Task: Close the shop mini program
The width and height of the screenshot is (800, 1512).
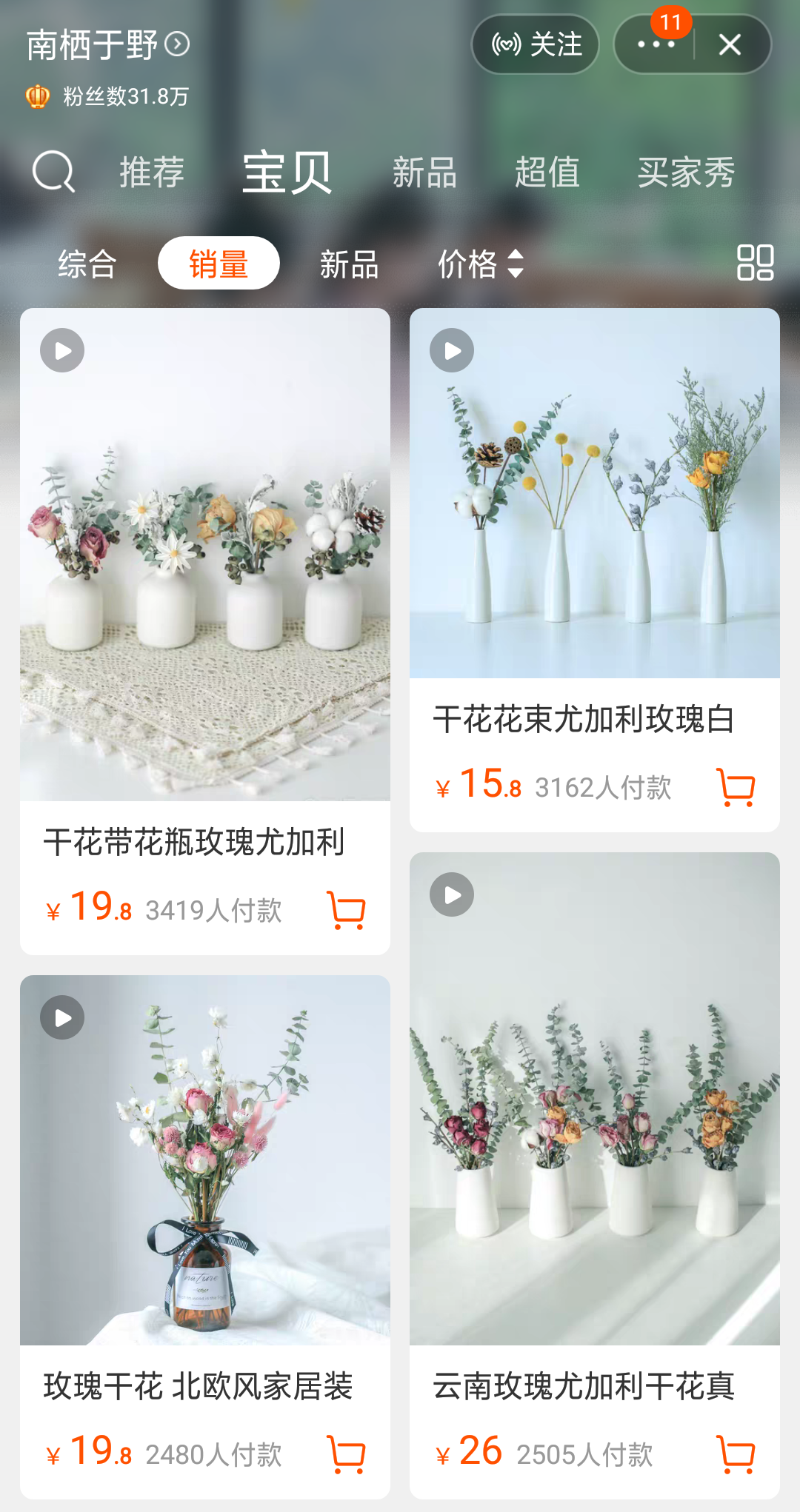Action: coord(730,45)
